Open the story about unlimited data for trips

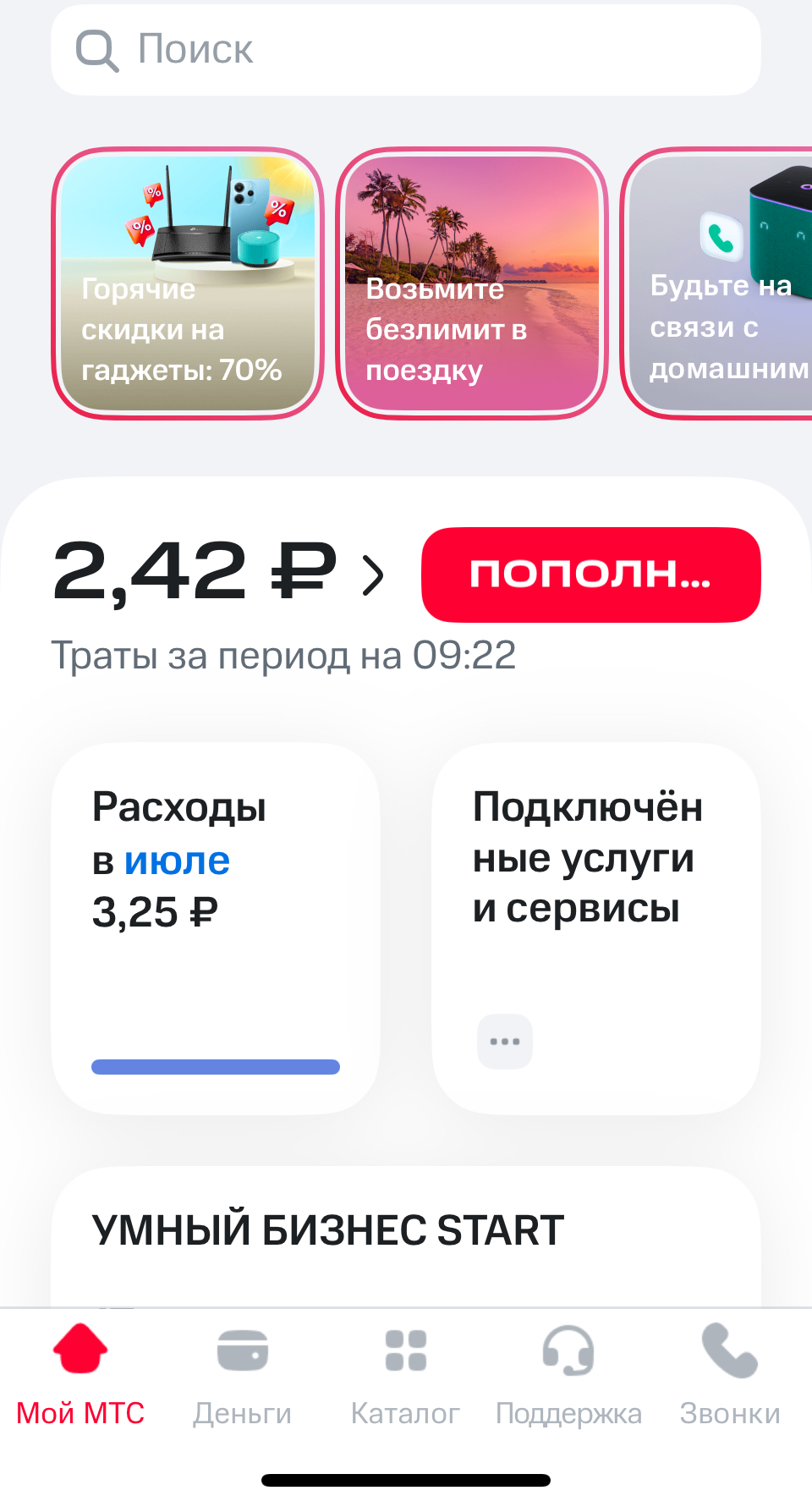pos(472,283)
